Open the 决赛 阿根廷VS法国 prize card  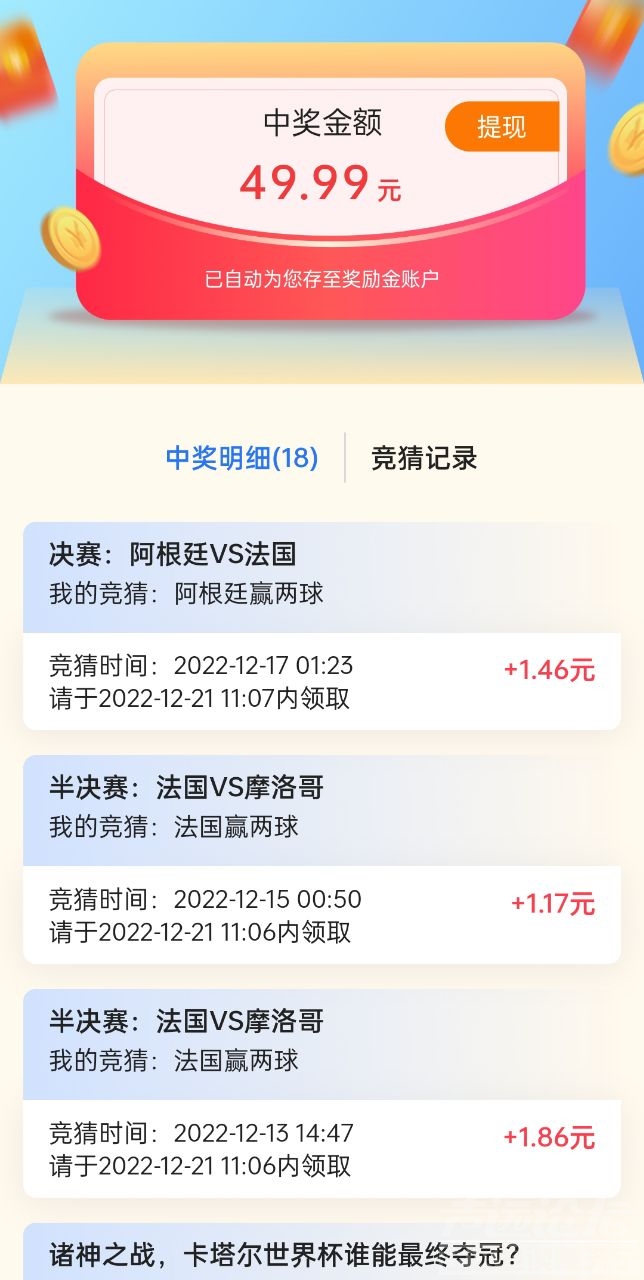321,626
